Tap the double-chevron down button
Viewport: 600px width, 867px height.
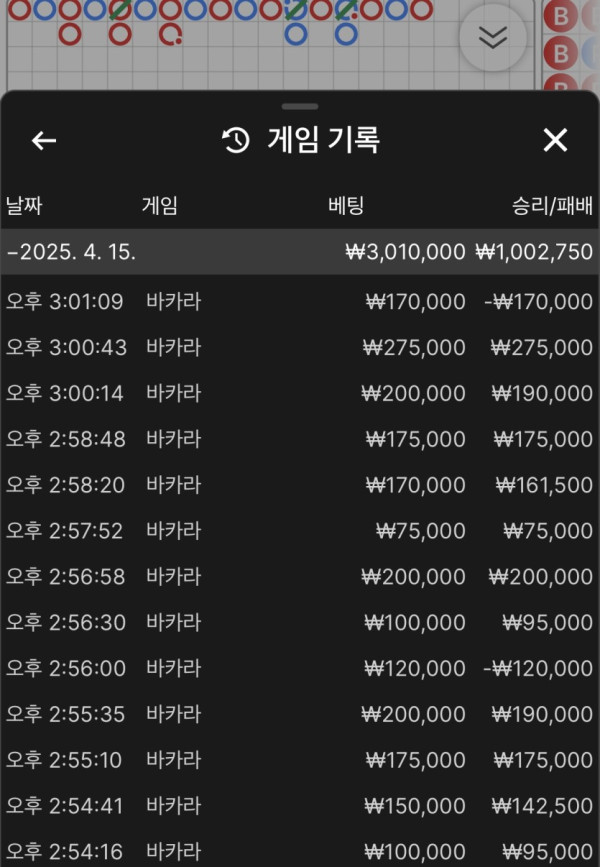point(492,37)
